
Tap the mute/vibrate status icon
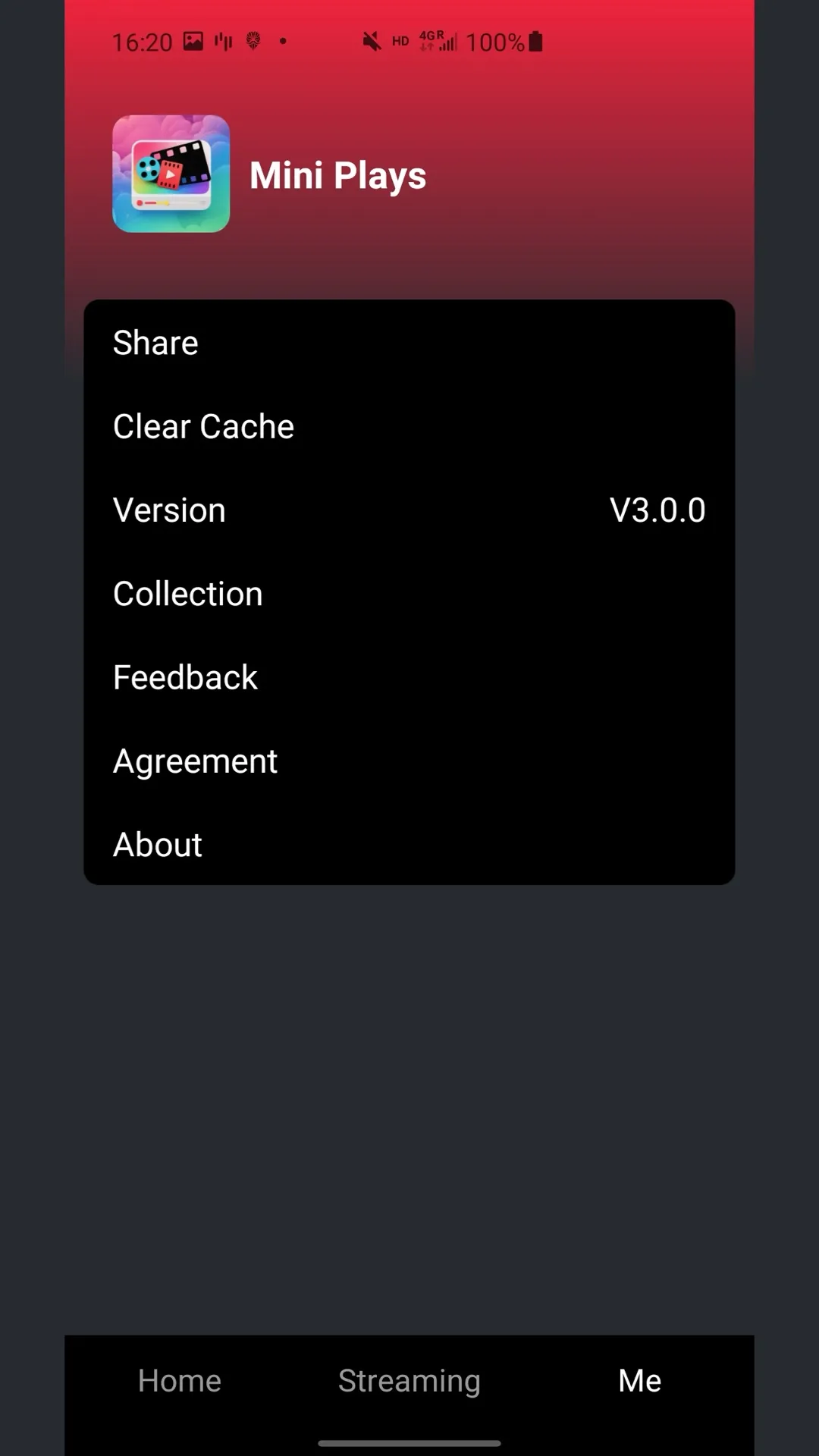tap(369, 41)
